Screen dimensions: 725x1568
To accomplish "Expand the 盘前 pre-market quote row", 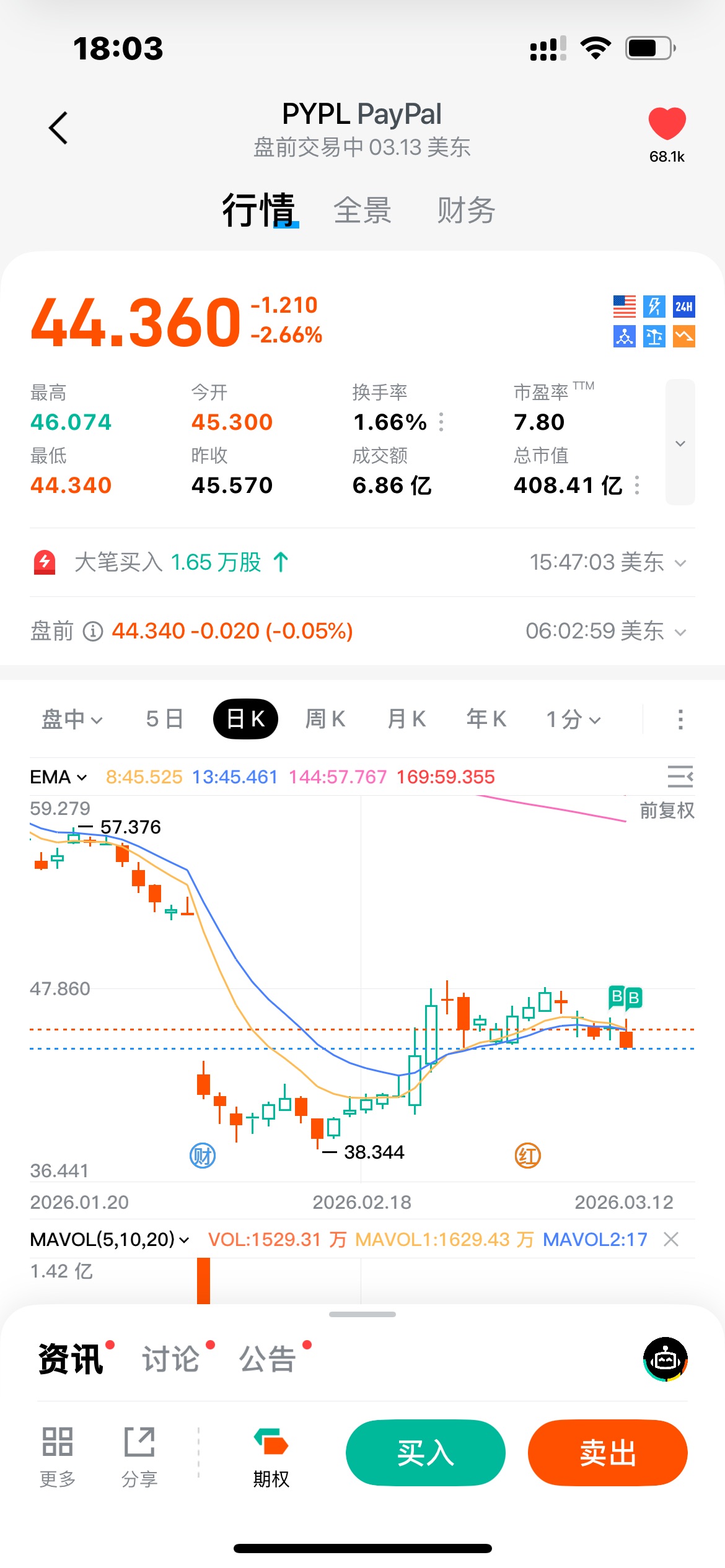I will point(680,632).
